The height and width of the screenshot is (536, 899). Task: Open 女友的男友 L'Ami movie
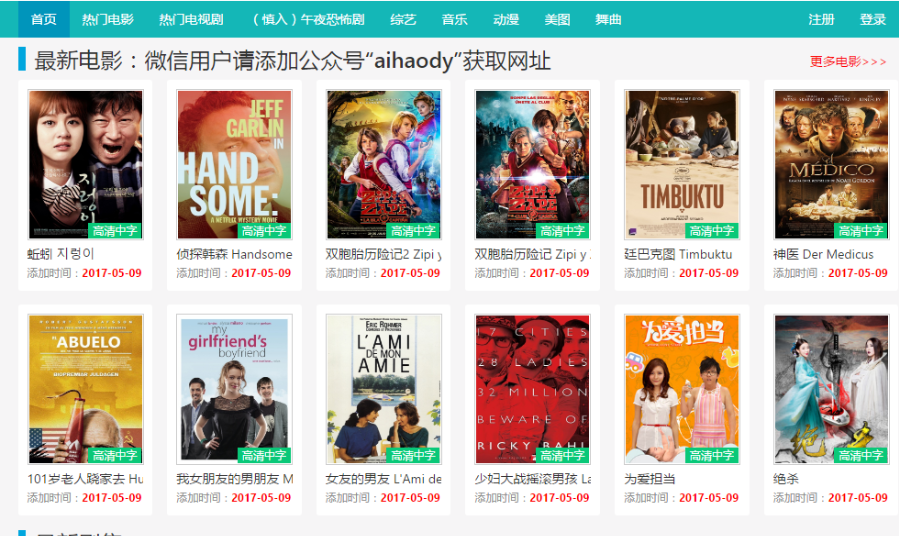(384, 390)
